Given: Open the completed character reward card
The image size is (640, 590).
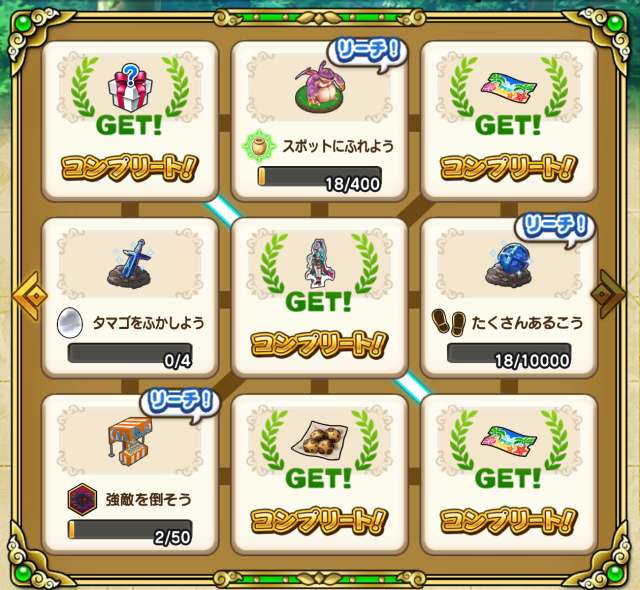Looking at the screenshot, I should pyautogui.click(x=319, y=297).
